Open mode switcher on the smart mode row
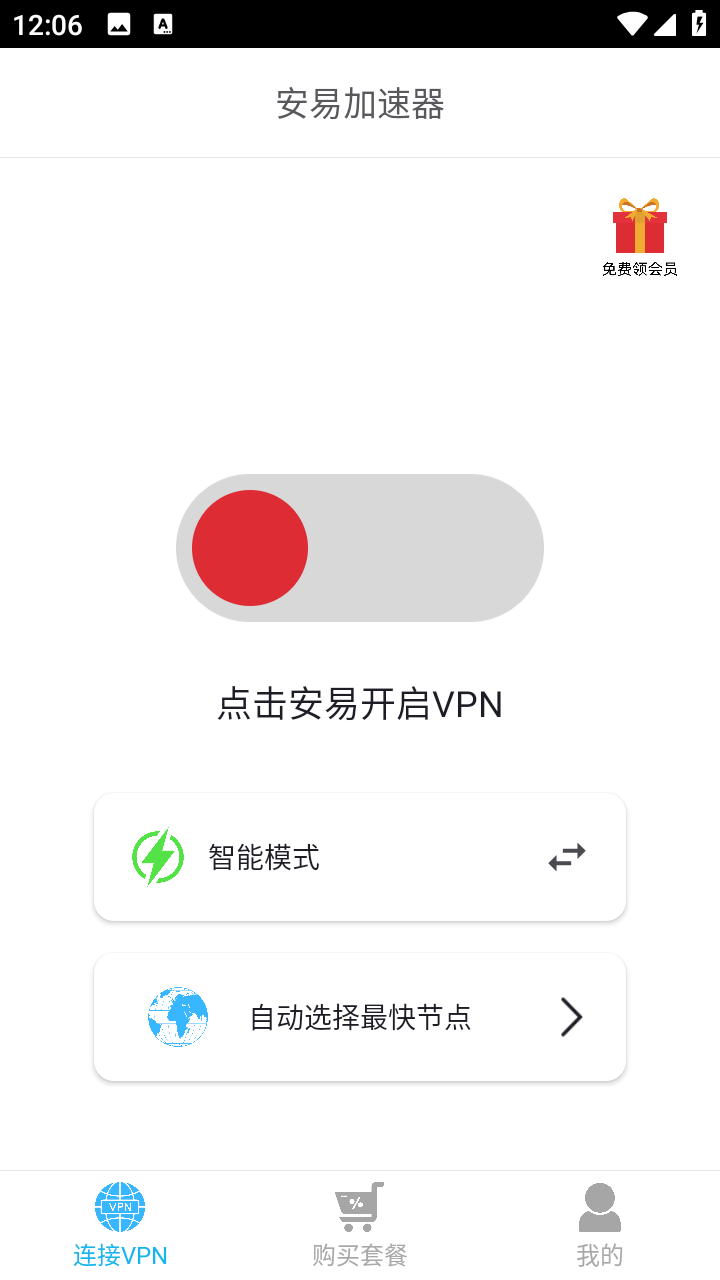This screenshot has height=1280, width=720. [x=566, y=856]
